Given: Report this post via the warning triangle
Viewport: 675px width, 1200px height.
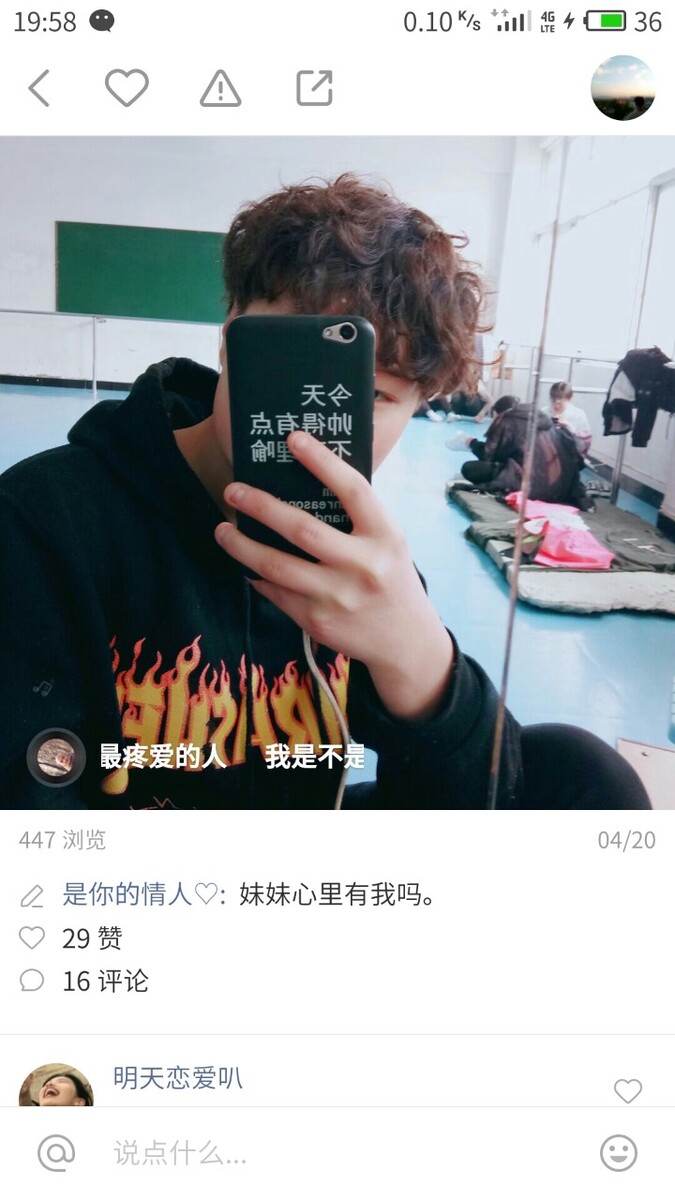Looking at the screenshot, I should coord(220,89).
